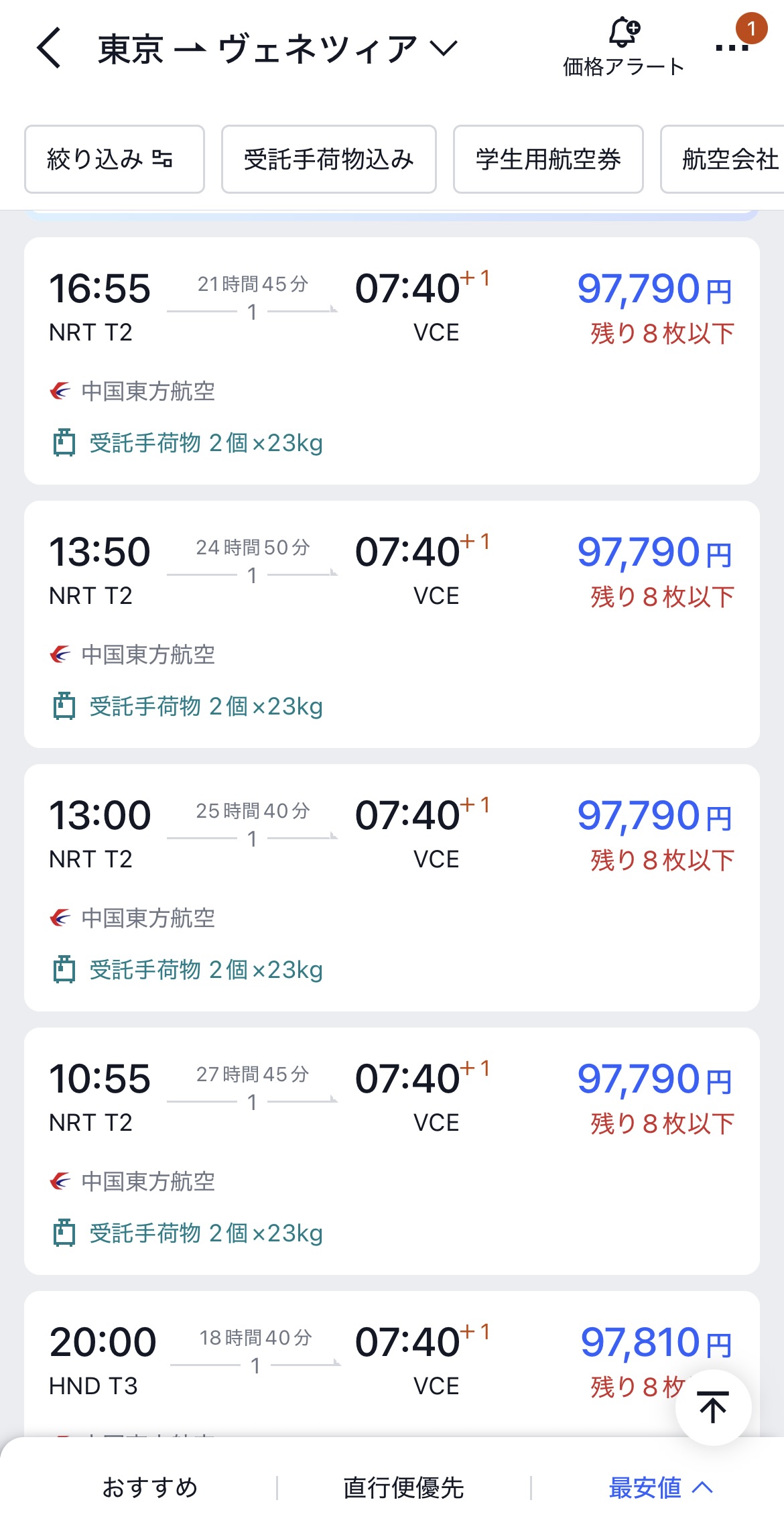This screenshot has width=784, height=1539.
Task: Go back from the flight results
Action: pyautogui.click(x=49, y=48)
